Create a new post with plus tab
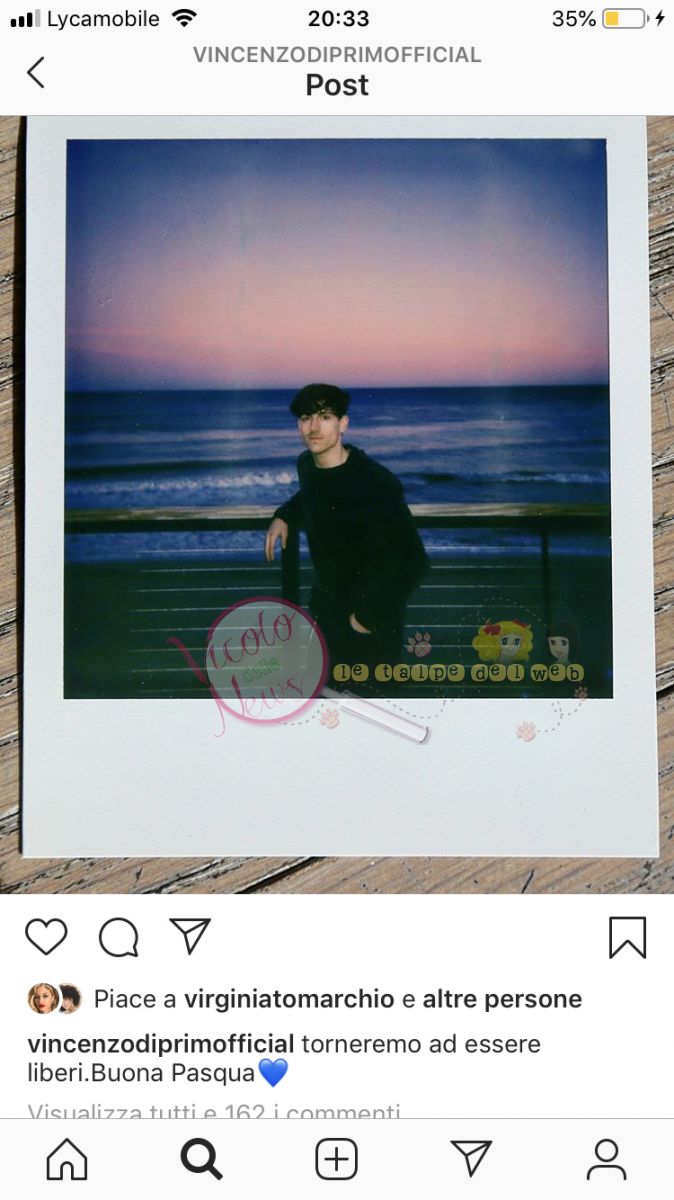The width and height of the screenshot is (674, 1200). coord(337,1160)
